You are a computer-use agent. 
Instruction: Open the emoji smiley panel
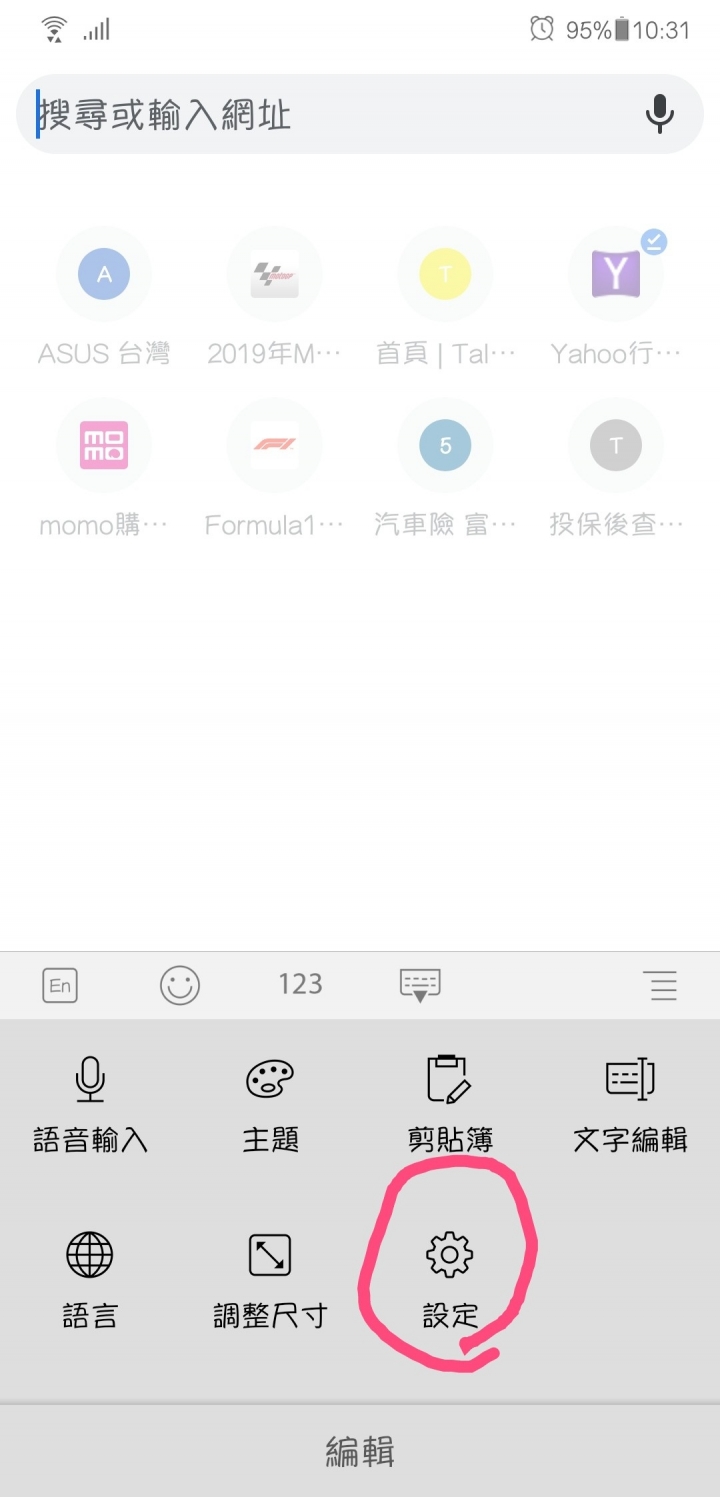[180, 986]
